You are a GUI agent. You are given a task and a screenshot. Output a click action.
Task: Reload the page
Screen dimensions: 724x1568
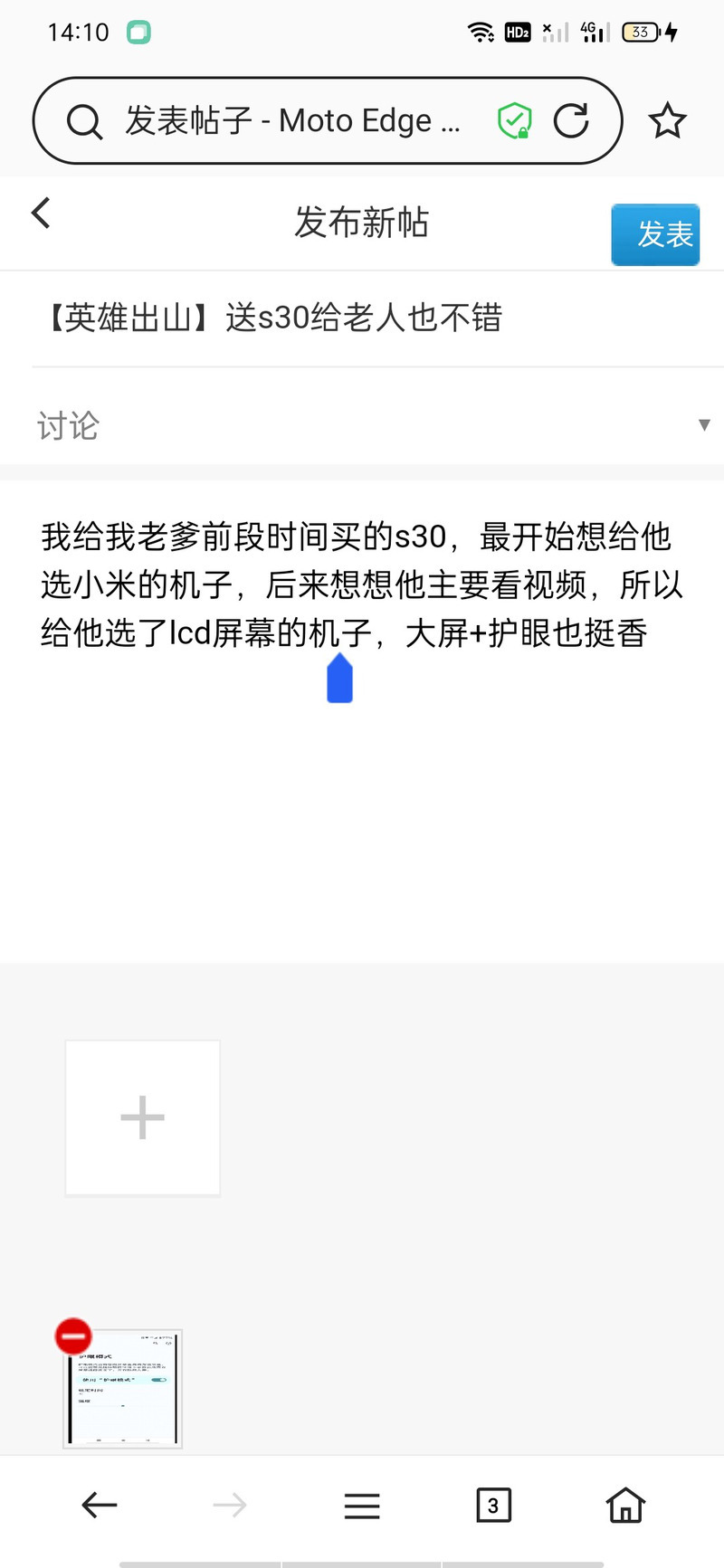point(571,120)
